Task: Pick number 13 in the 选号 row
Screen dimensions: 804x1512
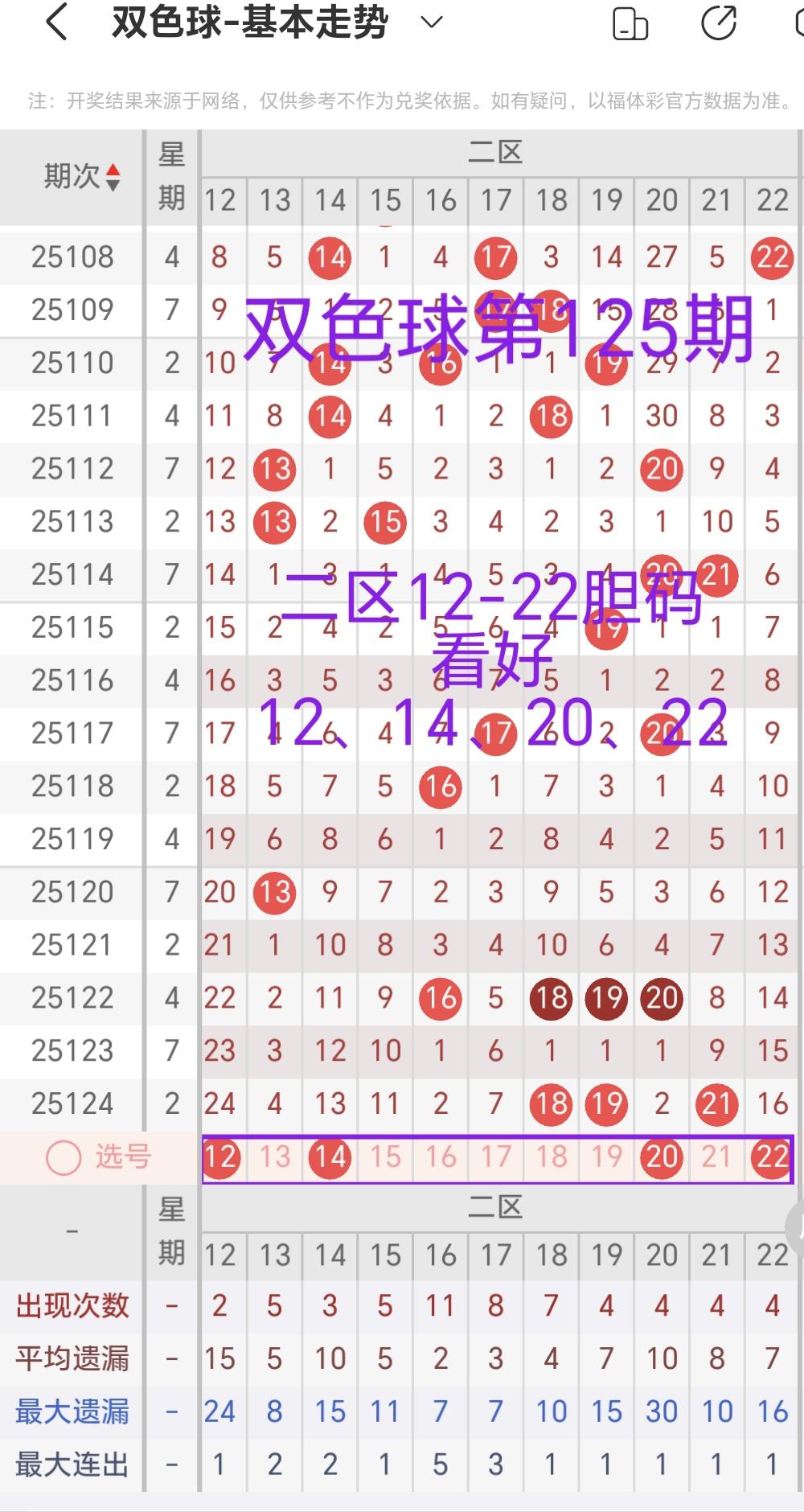Action: (x=275, y=1157)
